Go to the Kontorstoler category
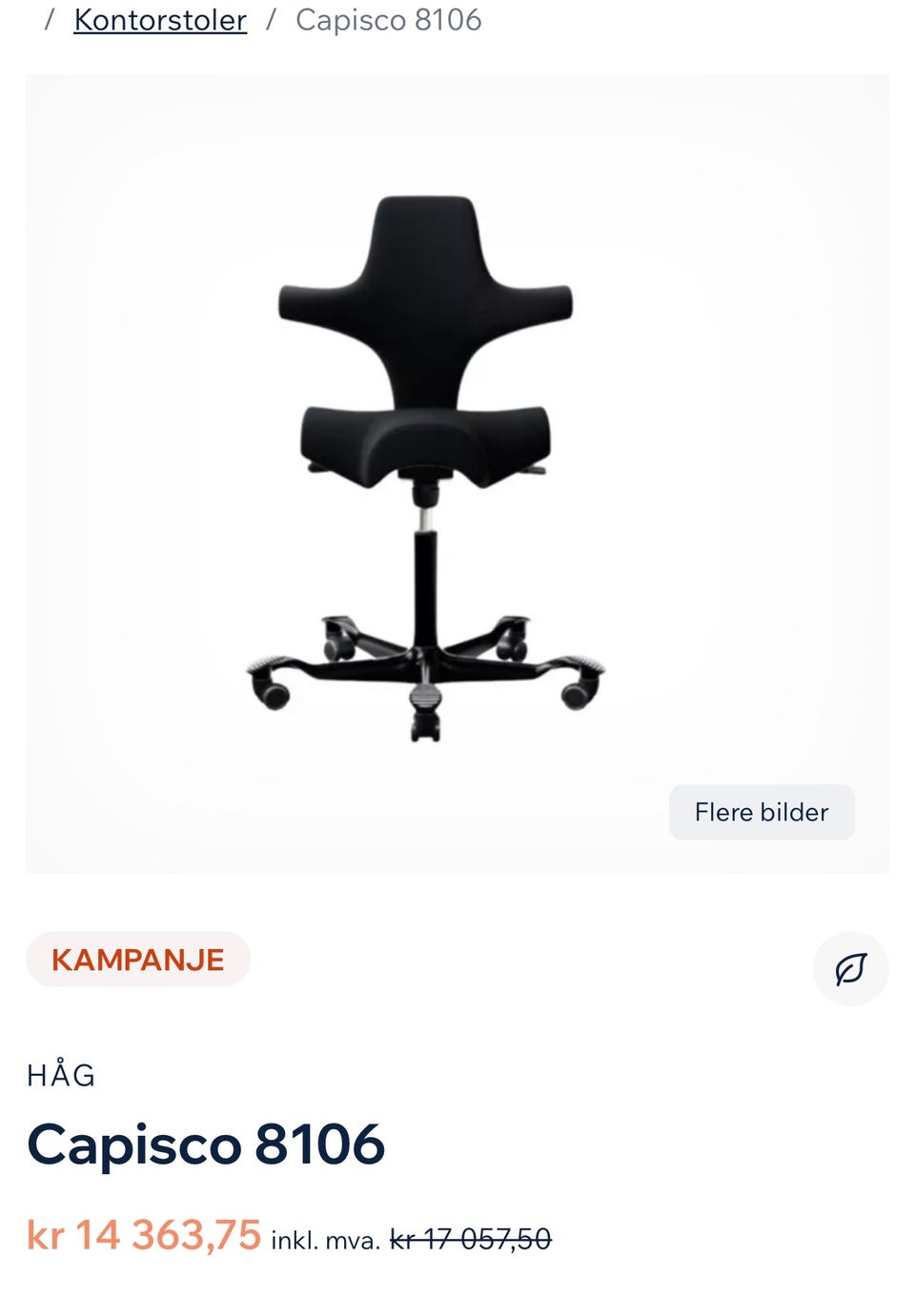 click(160, 18)
